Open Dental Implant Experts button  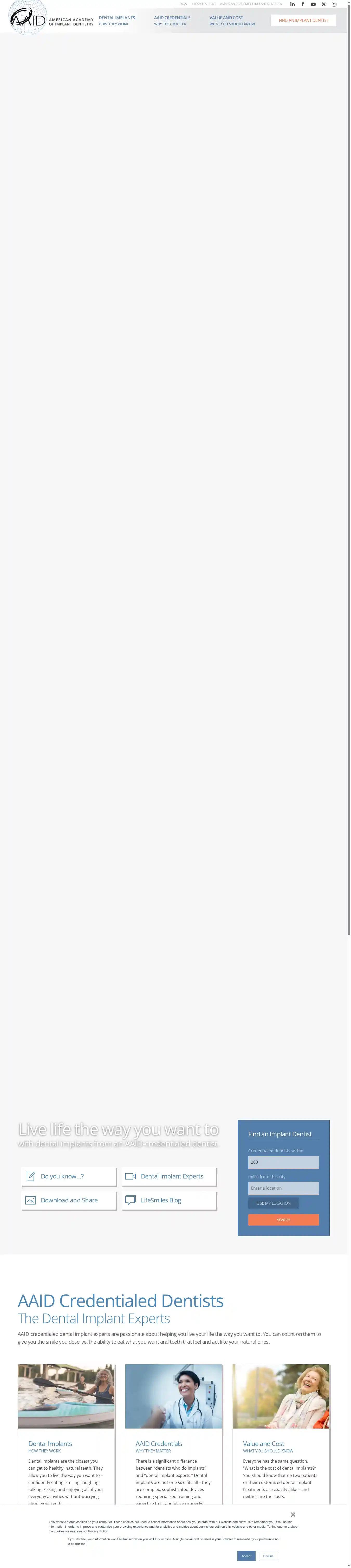click(x=169, y=1176)
